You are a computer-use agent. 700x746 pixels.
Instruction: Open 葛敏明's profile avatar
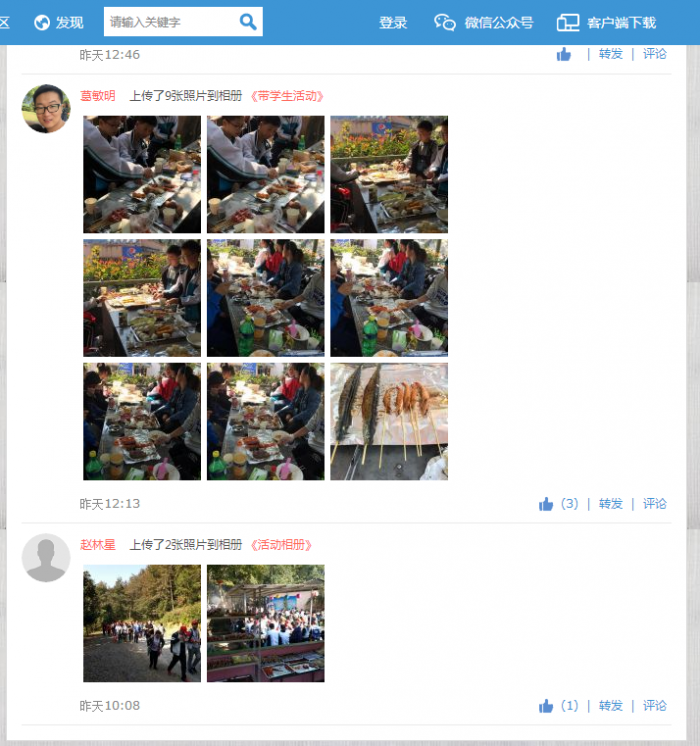[x=46, y=109]
